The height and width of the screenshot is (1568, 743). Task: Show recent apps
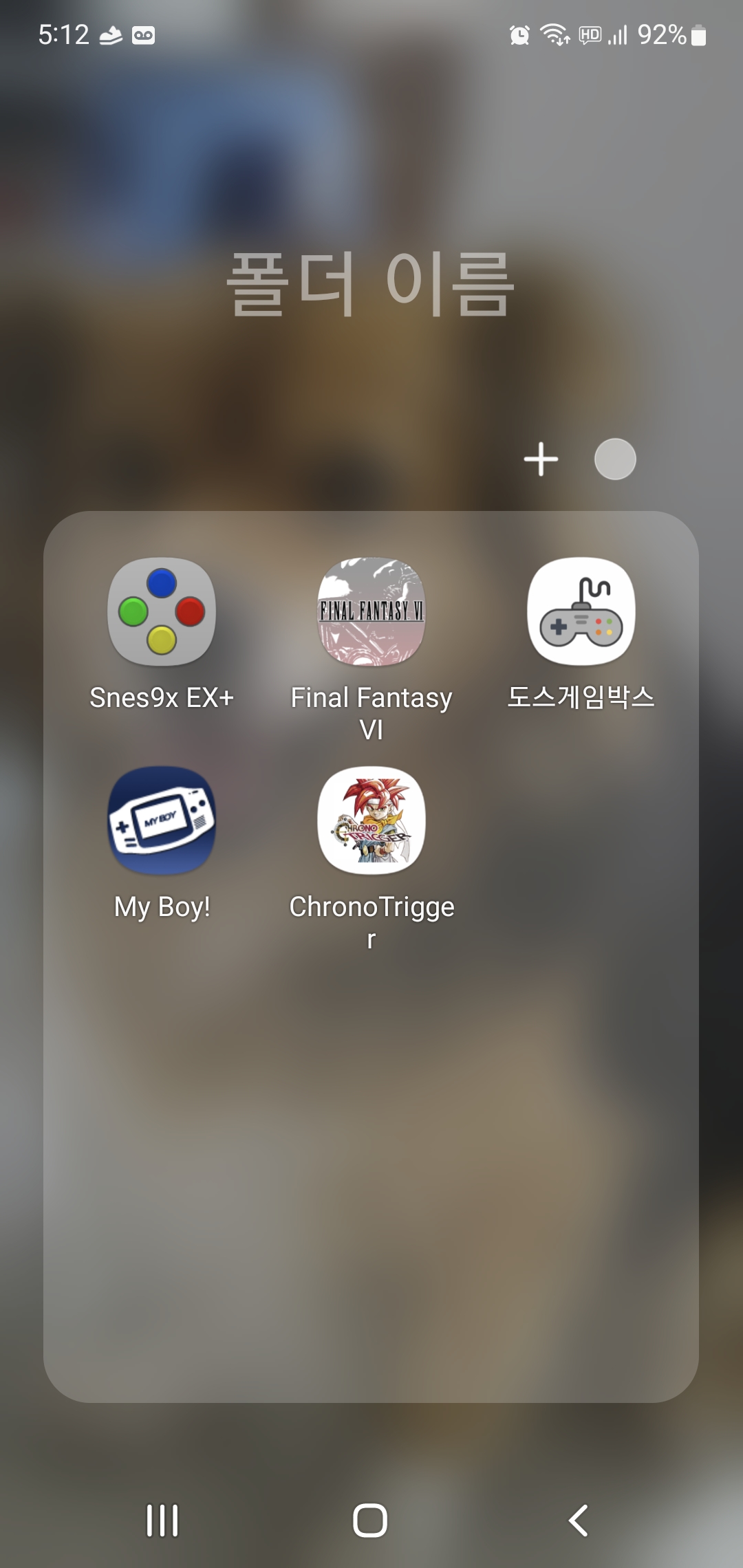(x=162, y=1520)
